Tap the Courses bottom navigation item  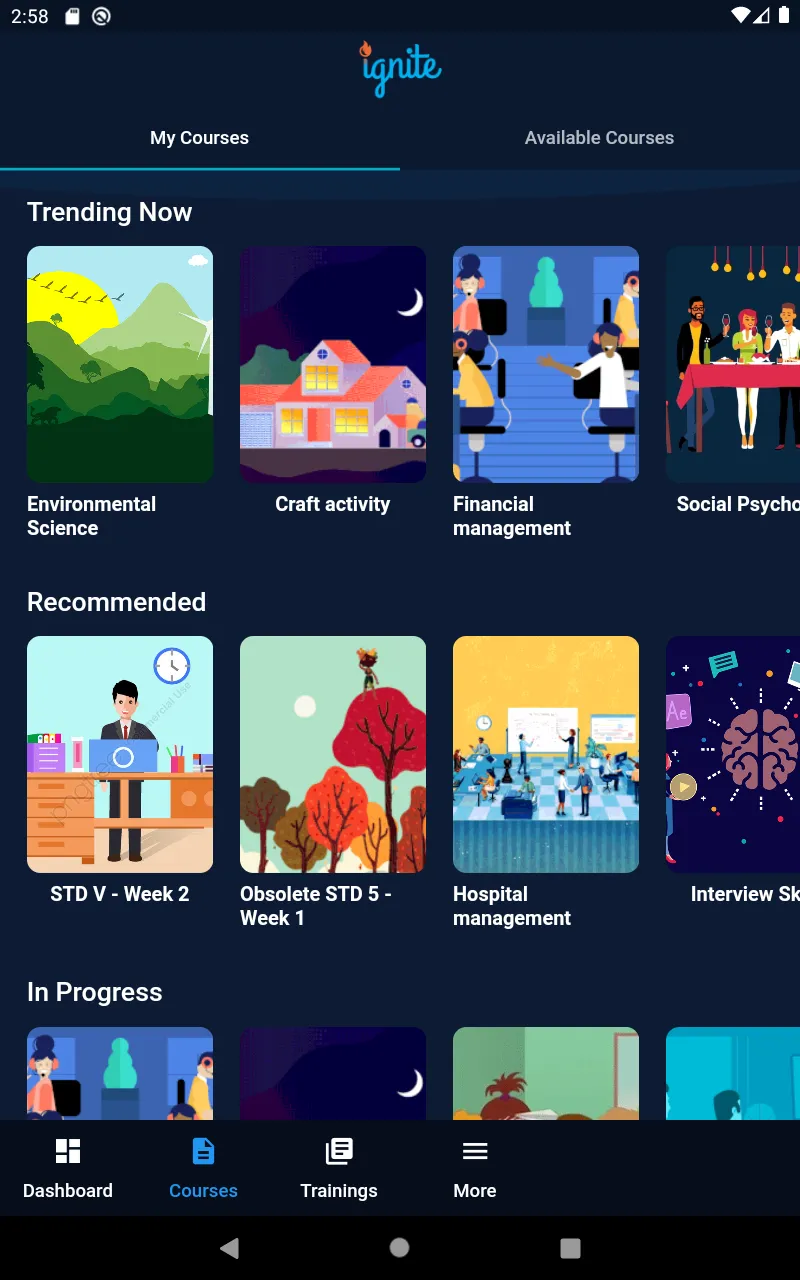point(203,1168)
